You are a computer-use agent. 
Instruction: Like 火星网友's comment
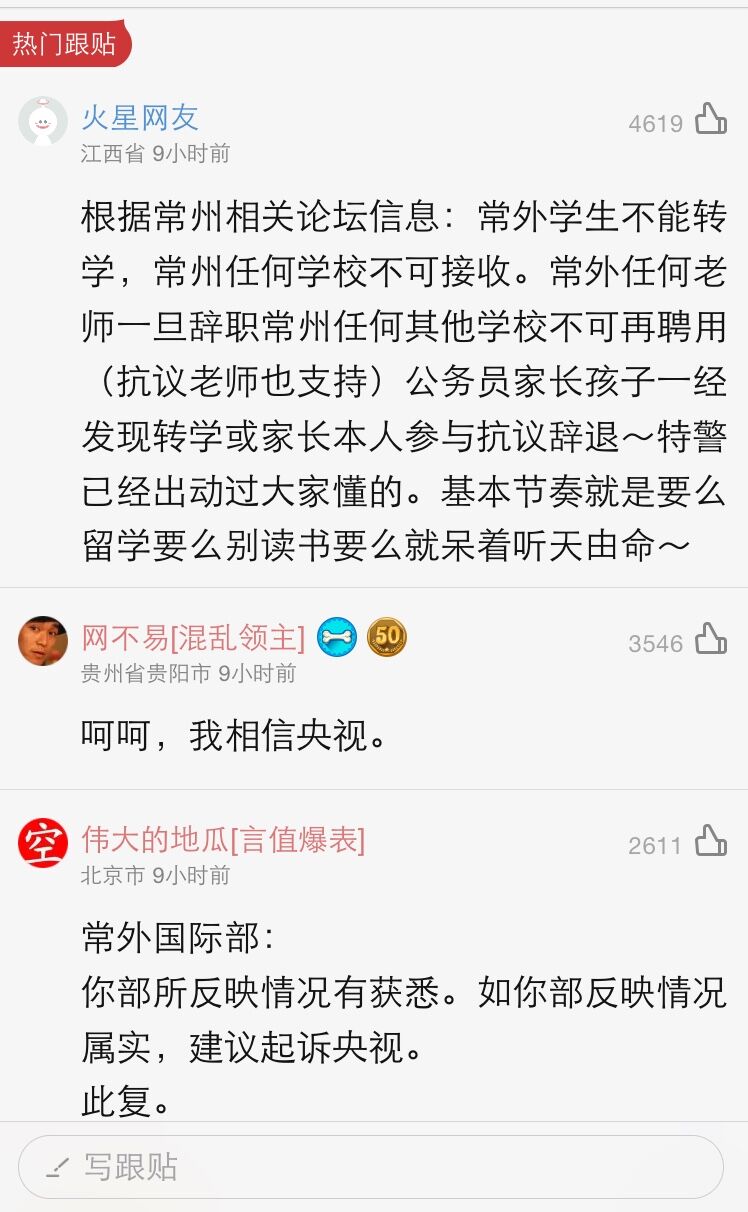(x=711, y=119)
